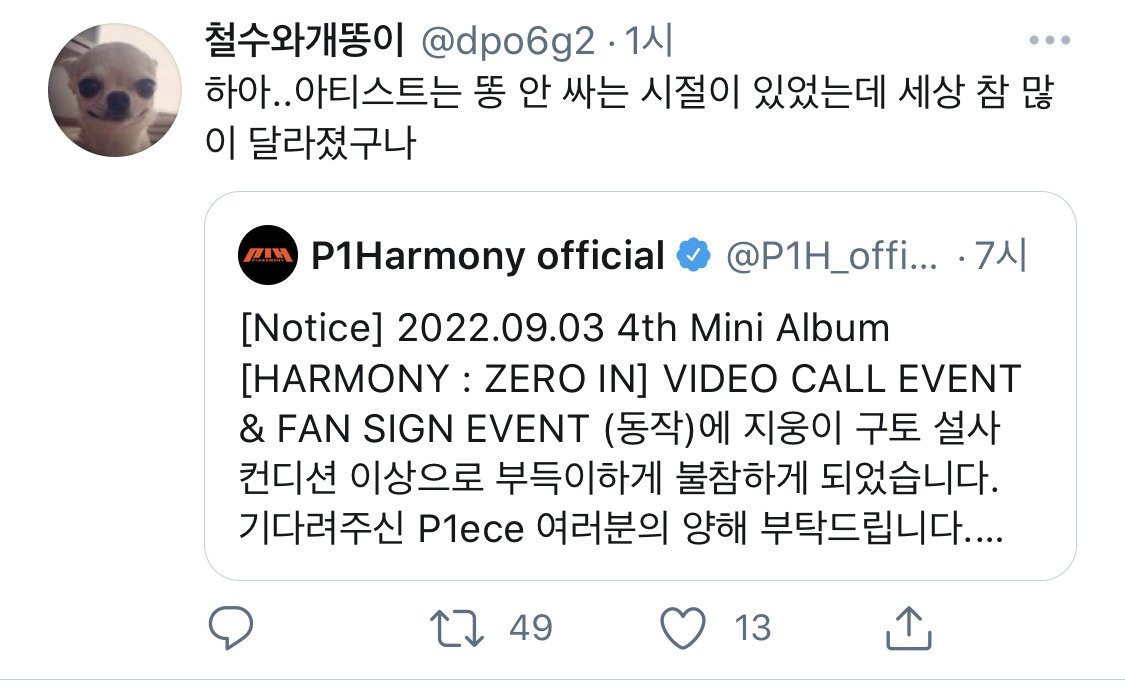
Task: Reply to 철수와개똥이's tweet
Action: pos(231,628)
